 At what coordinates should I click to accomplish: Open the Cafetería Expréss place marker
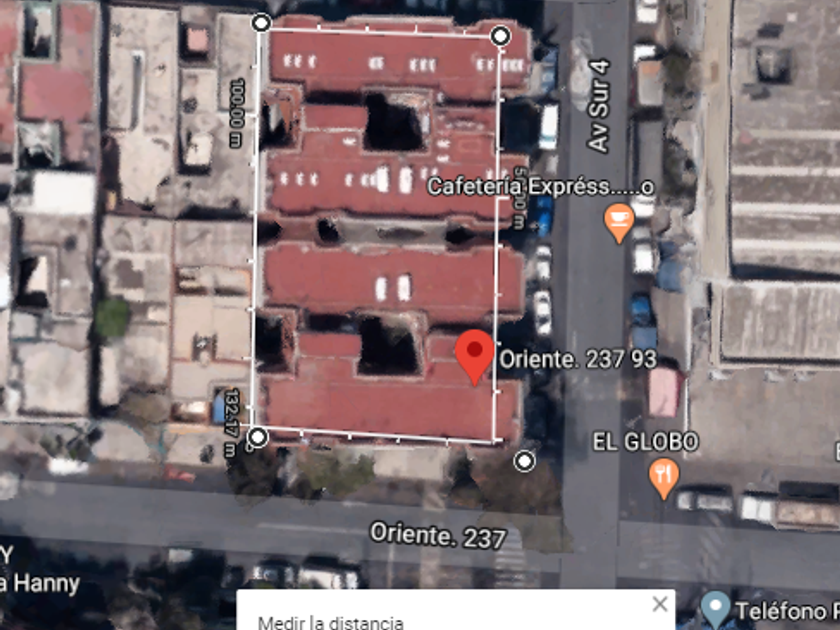[619, 222]
